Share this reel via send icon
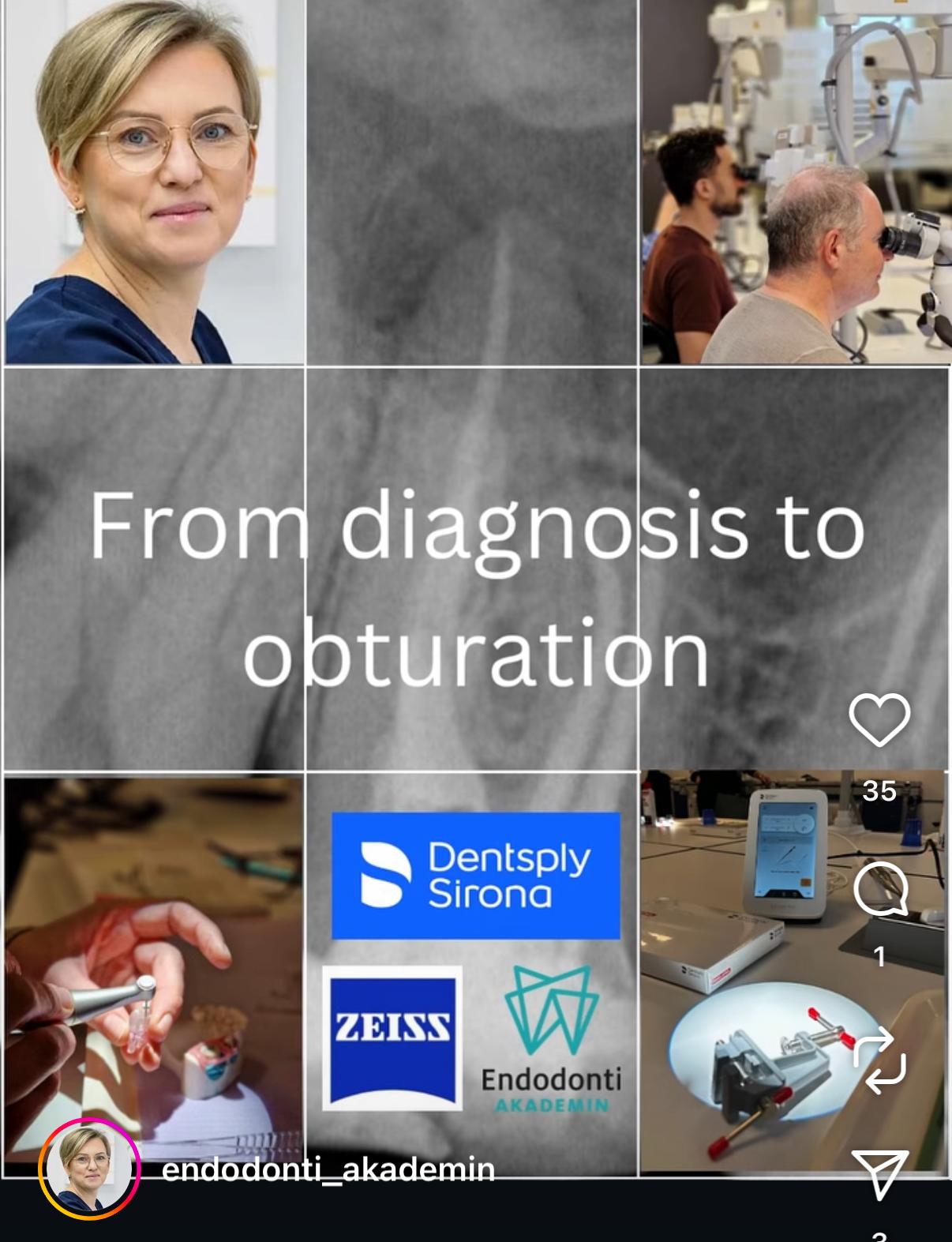 [879, 1174]
